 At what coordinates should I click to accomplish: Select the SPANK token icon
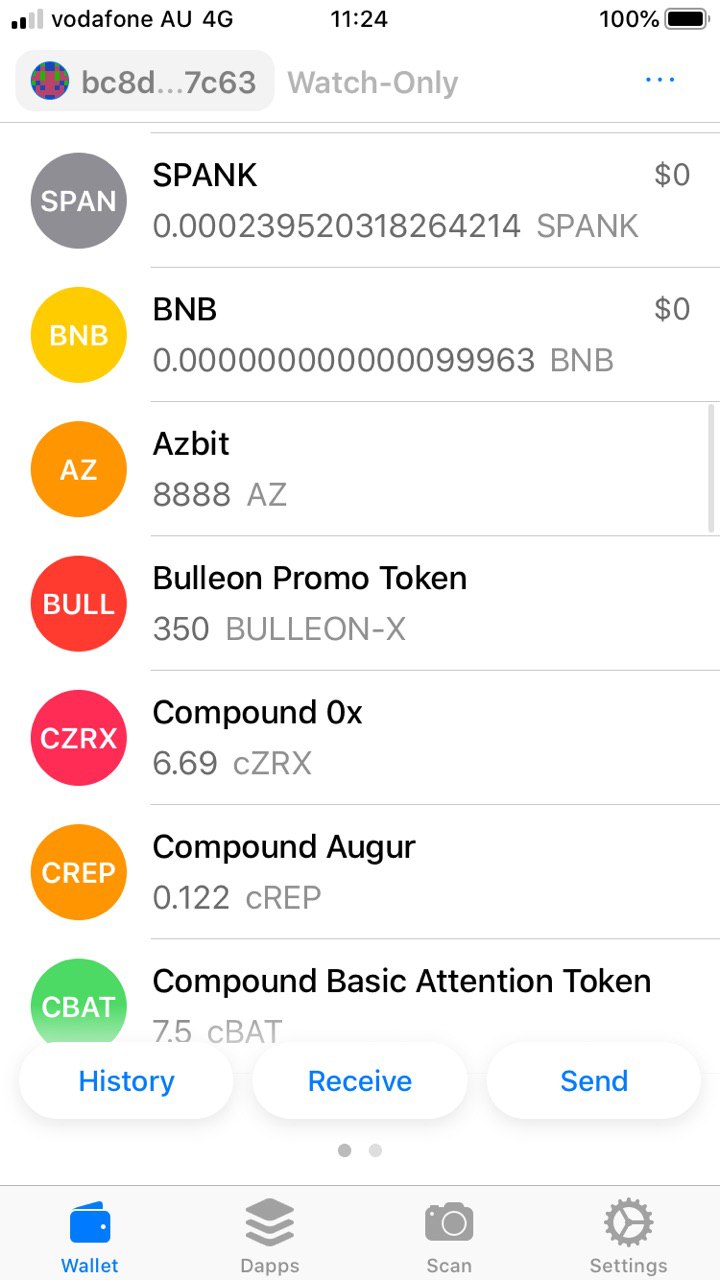[78, 200]
